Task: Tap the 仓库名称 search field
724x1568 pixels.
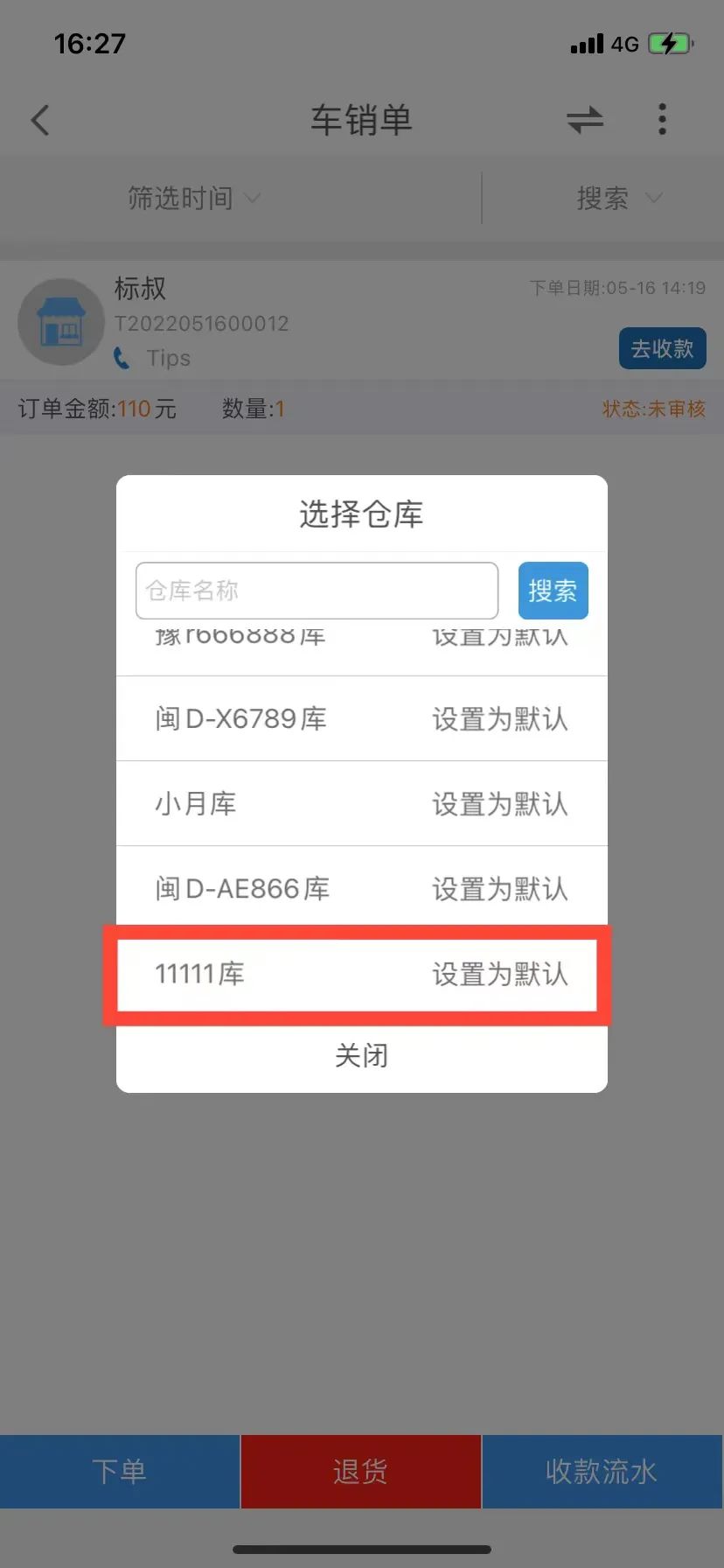Action: pyautogui.click(x=317, y=591)
